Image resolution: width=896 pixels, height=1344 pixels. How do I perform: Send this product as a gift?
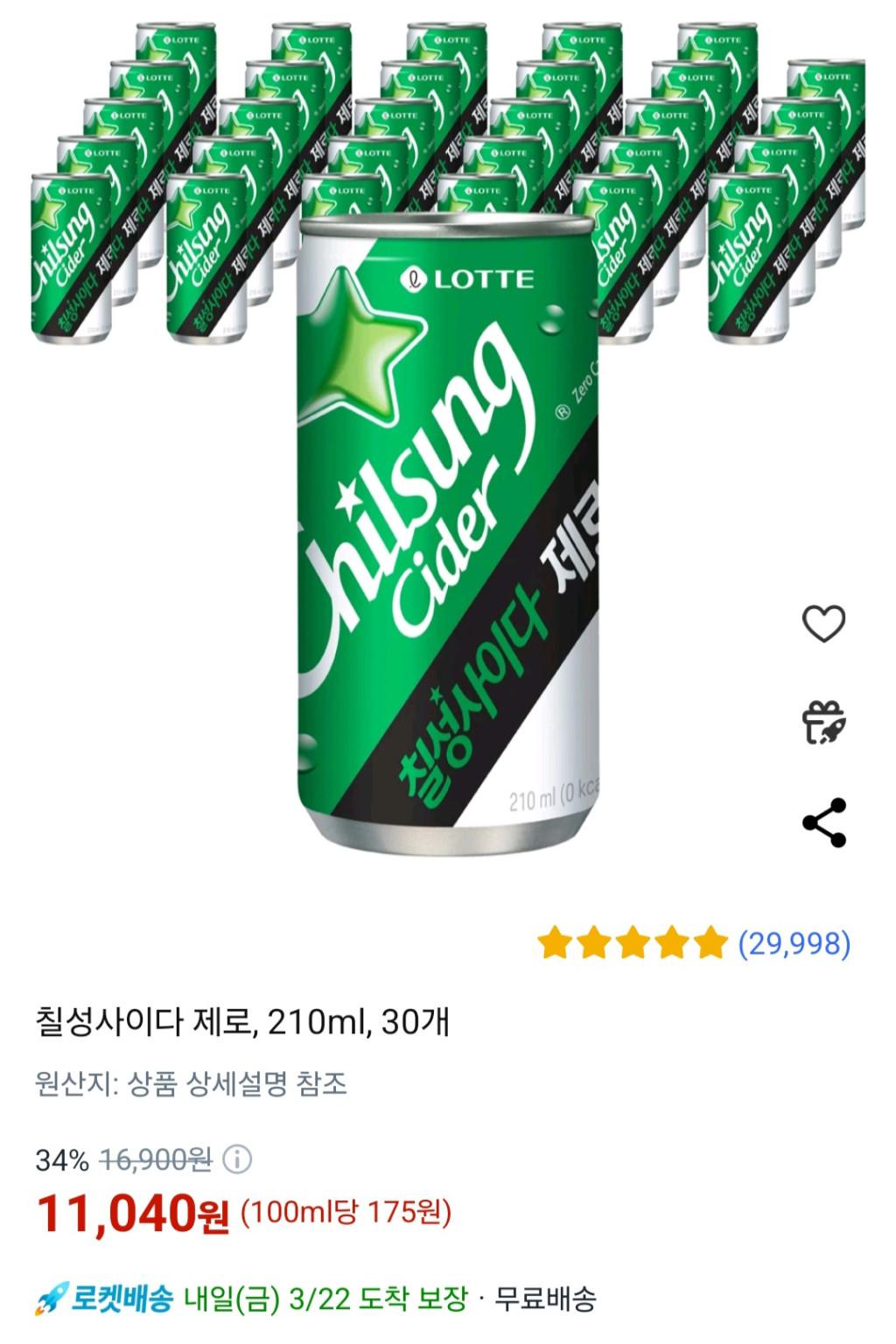click(x=823, y=723)
